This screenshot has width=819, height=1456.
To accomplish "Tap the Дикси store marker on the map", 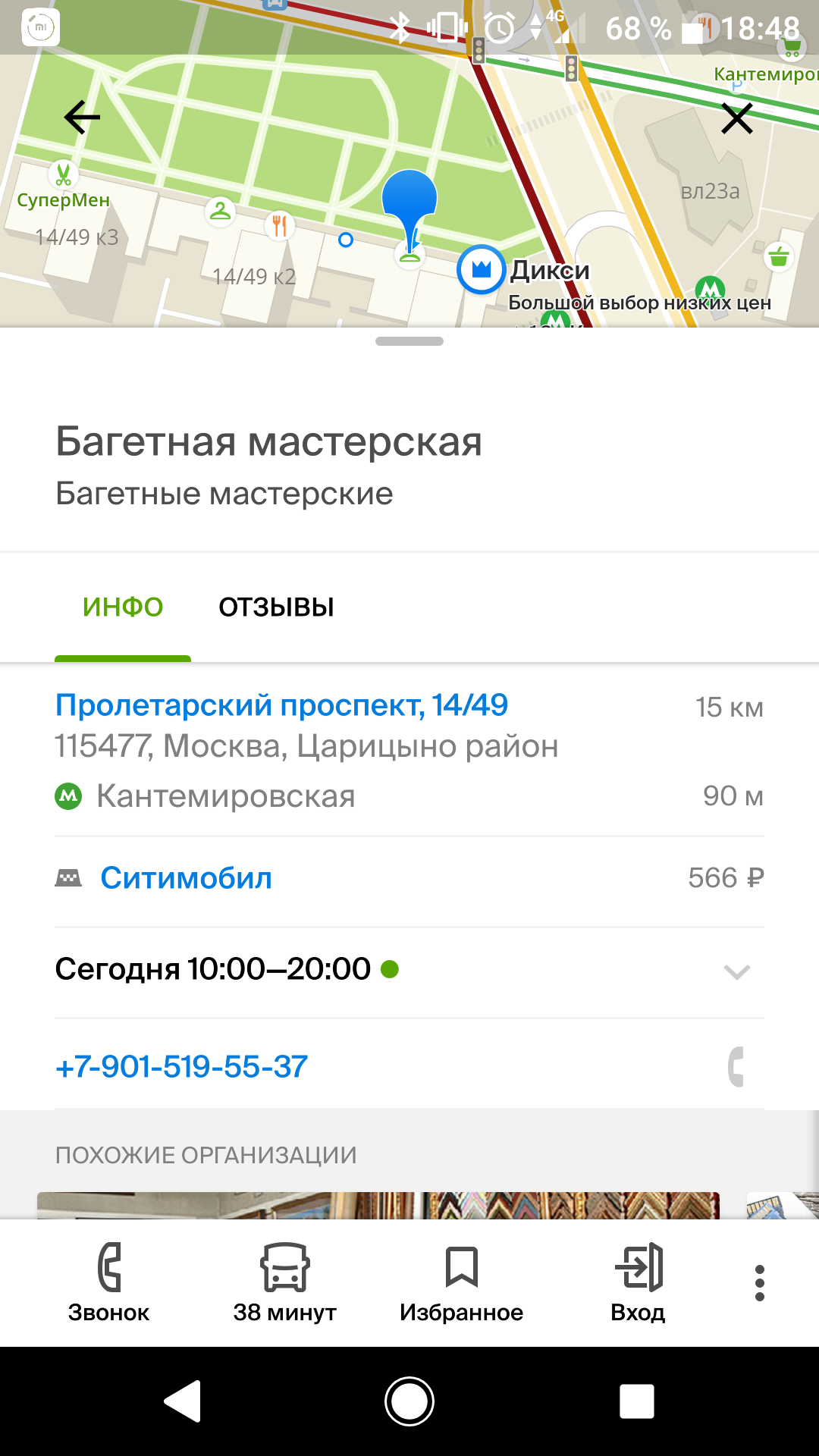I will click(482, 269).
